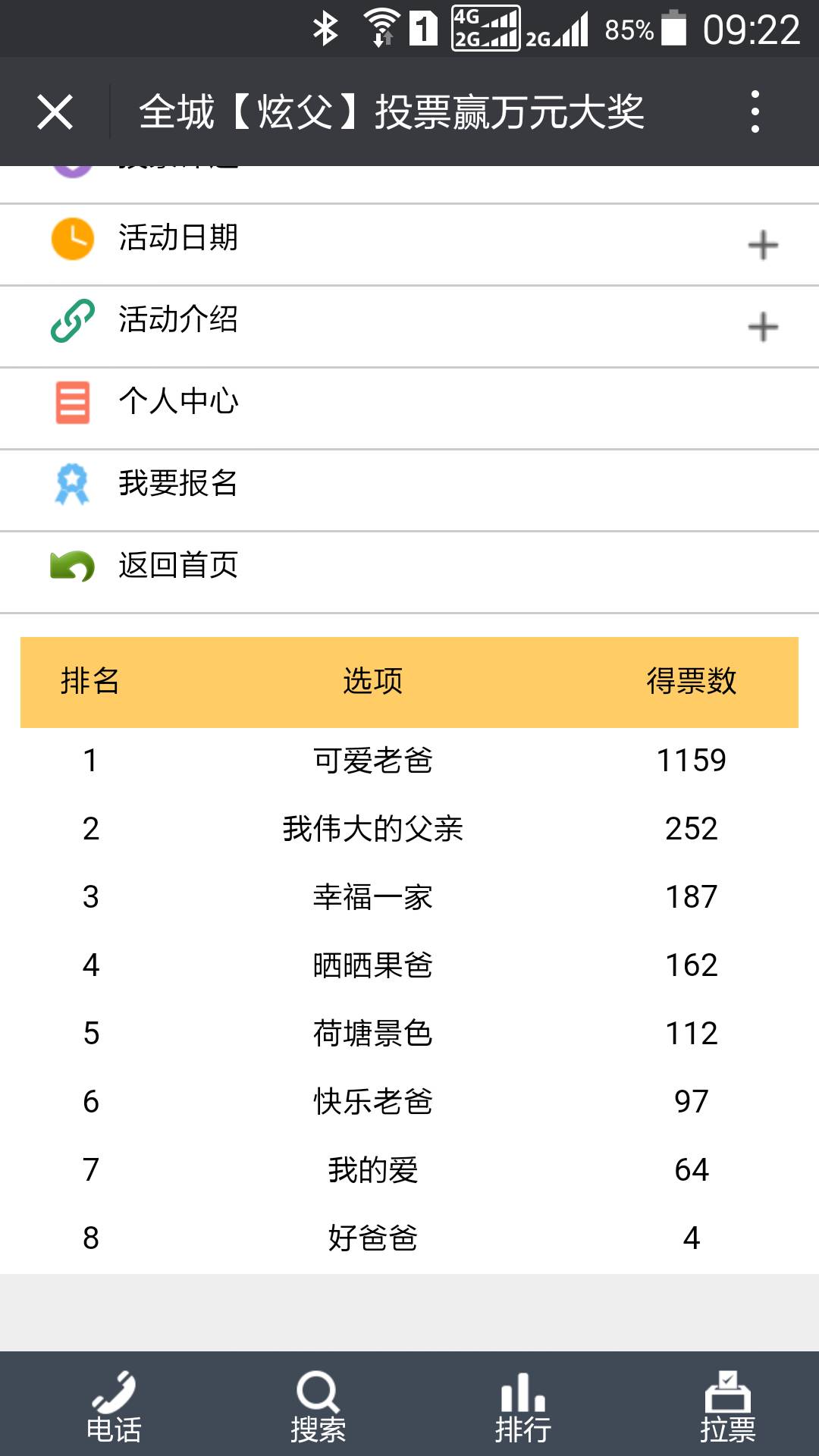Expand the 活动介绍 section
819x1456 pixels.
pyautogui.click(x=762, y=327)
